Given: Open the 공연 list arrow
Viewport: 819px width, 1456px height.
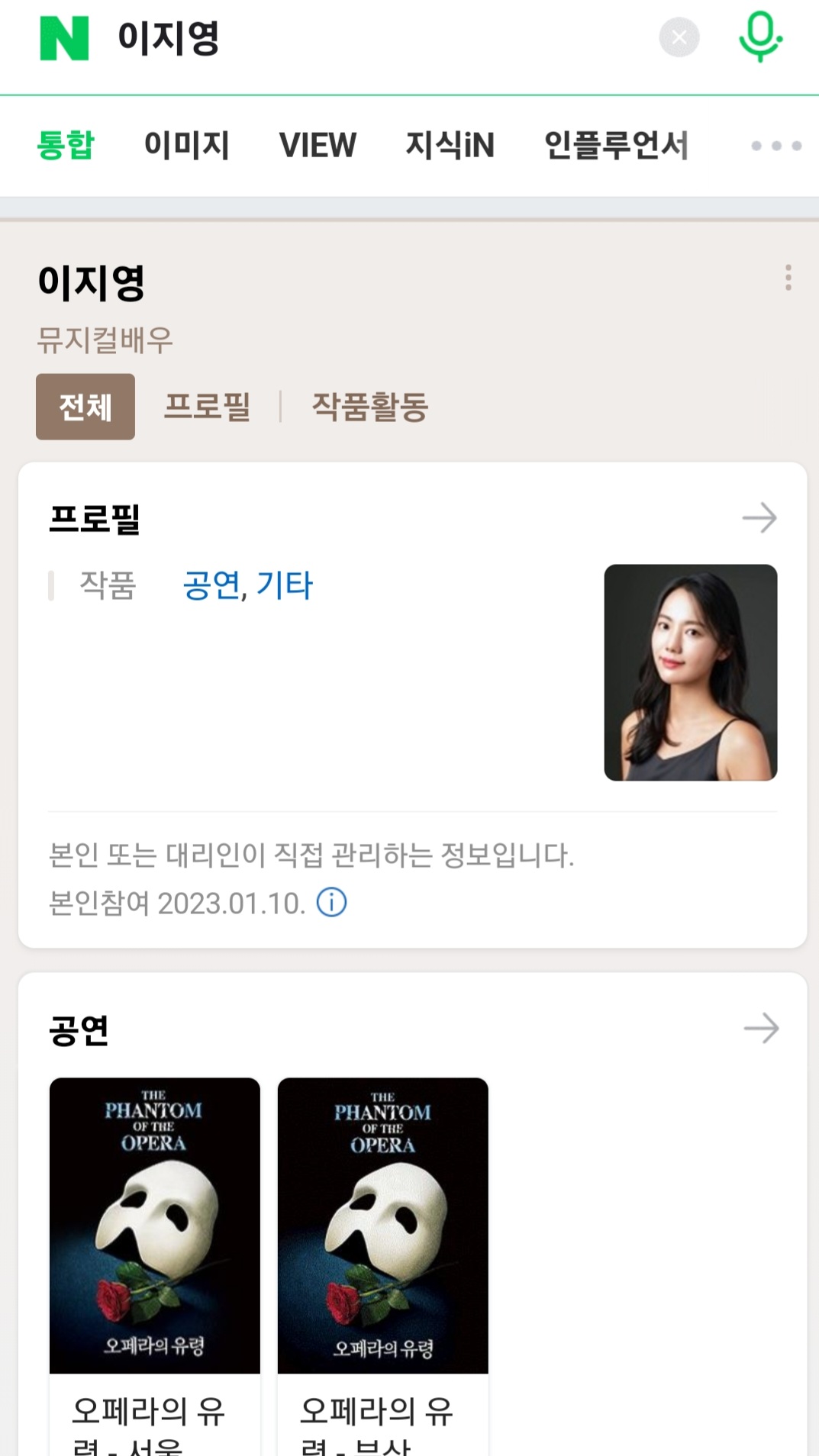Looking at the screenshot, I should 761,1028.
